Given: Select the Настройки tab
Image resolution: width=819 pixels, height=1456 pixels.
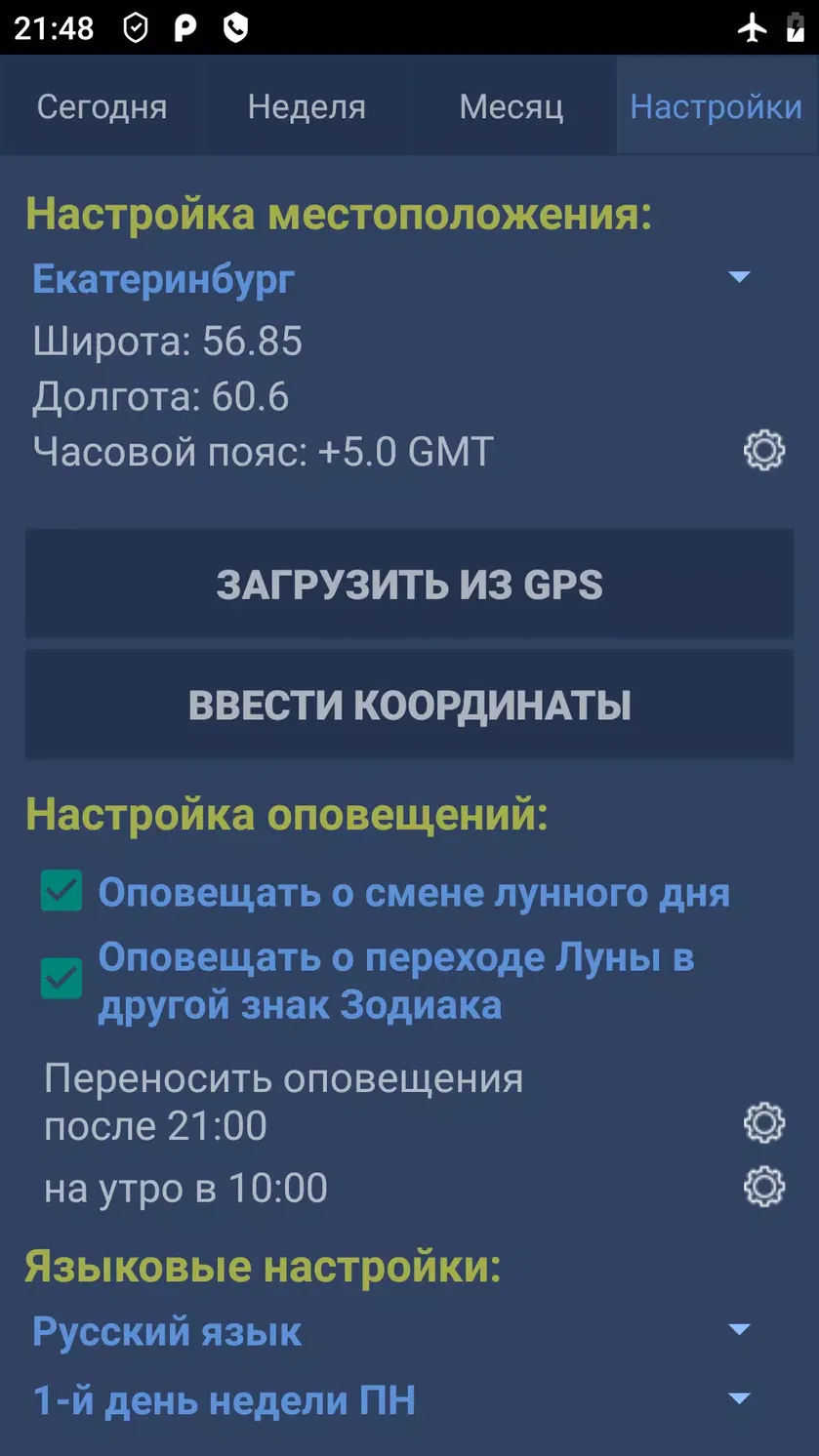Looking at the screenshot, I should 717,106.
